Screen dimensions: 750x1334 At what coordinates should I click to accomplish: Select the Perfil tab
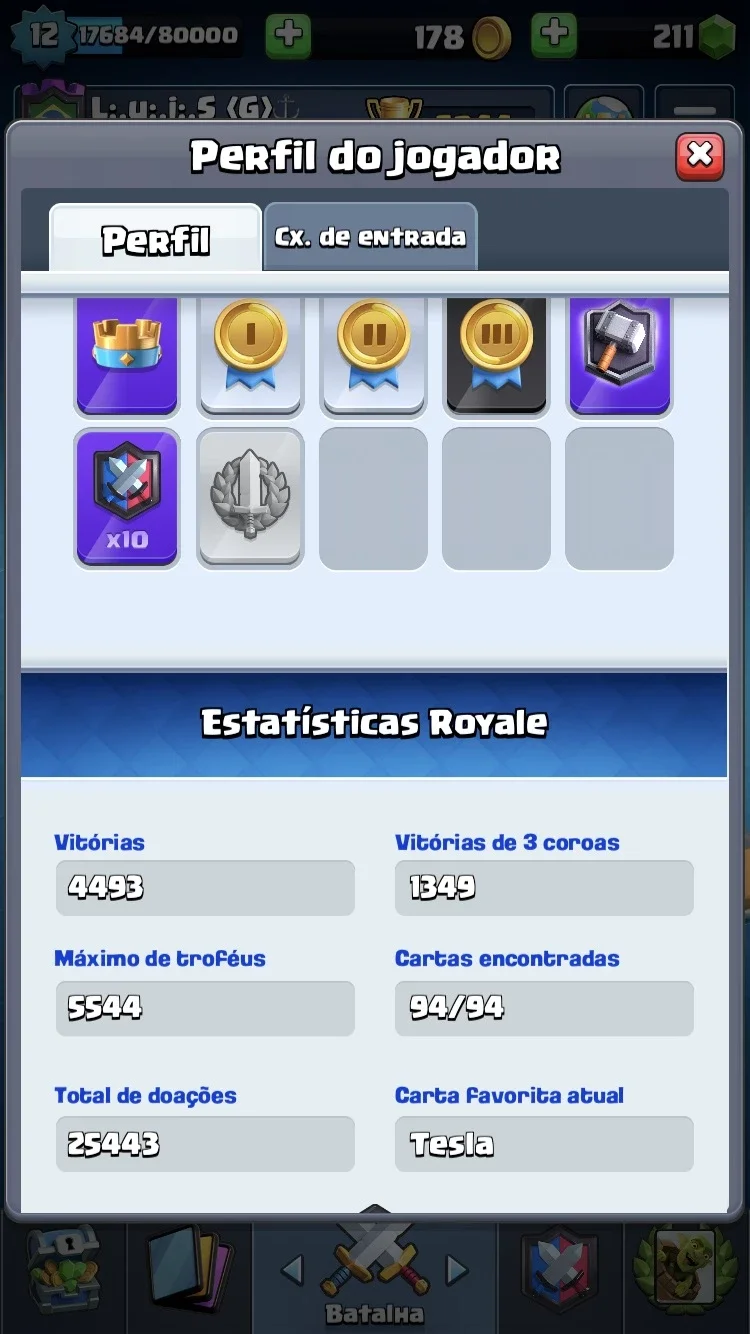(x=156, y=238)
